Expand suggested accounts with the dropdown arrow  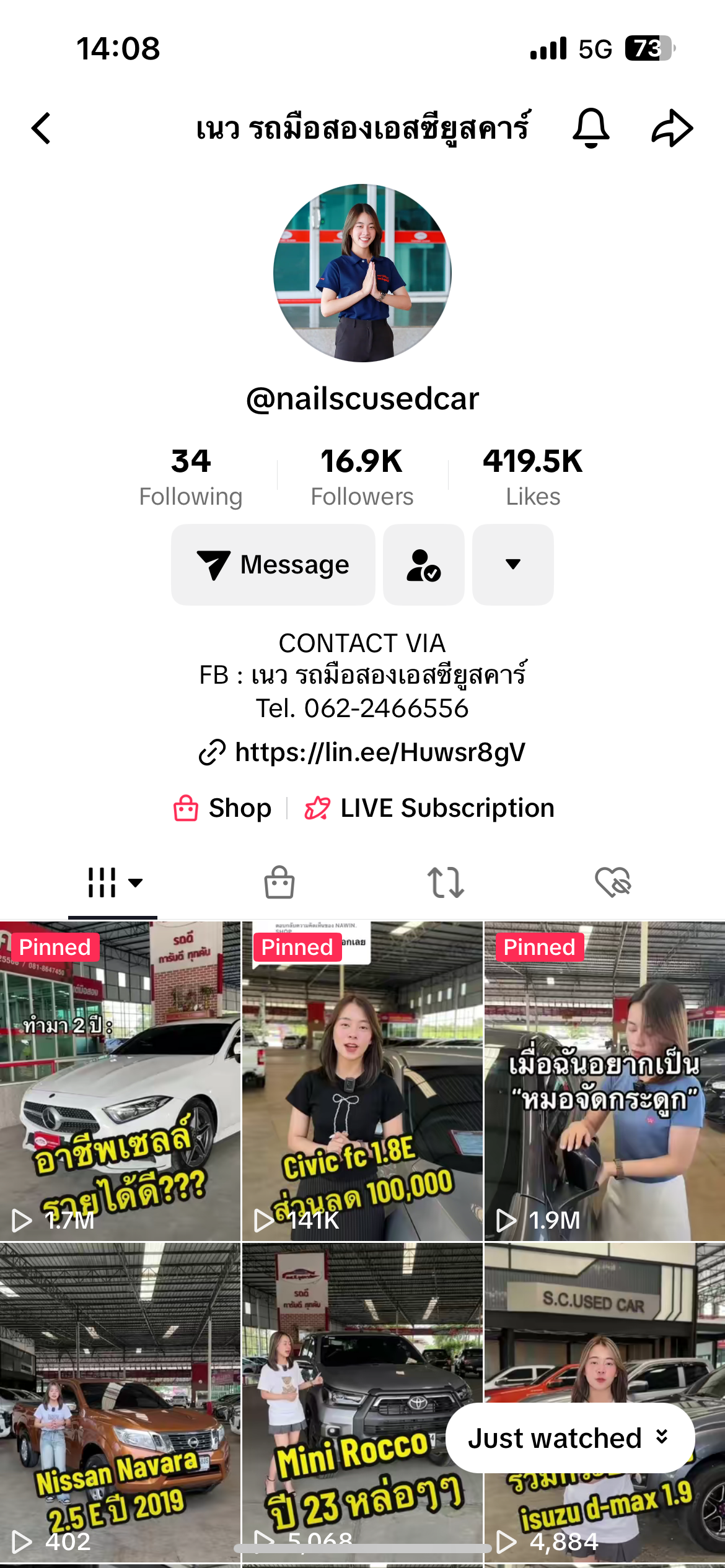pos(513,565)
